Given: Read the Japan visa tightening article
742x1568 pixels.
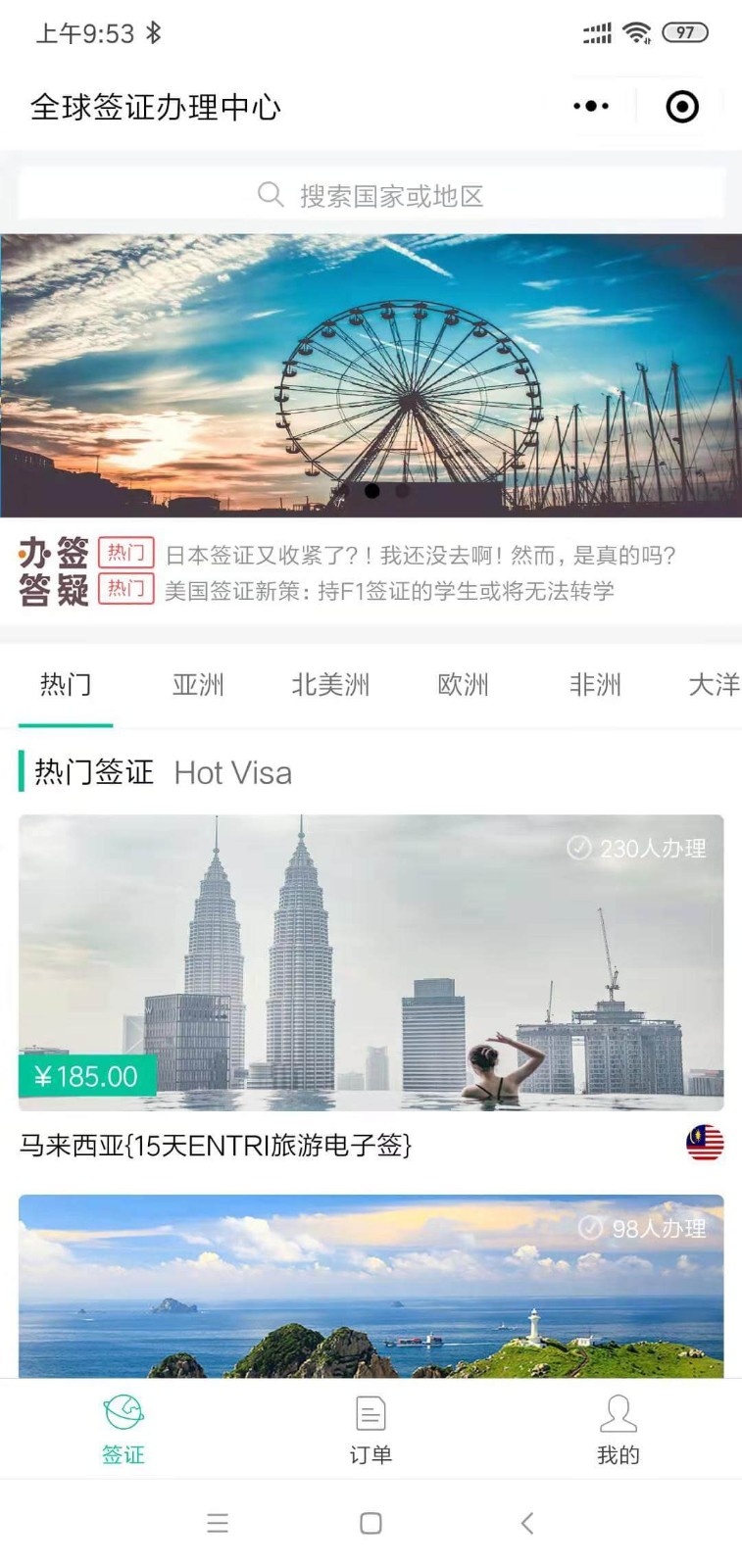Looking at the screenshot, I should pyautogui.click(x=420, y=556).
